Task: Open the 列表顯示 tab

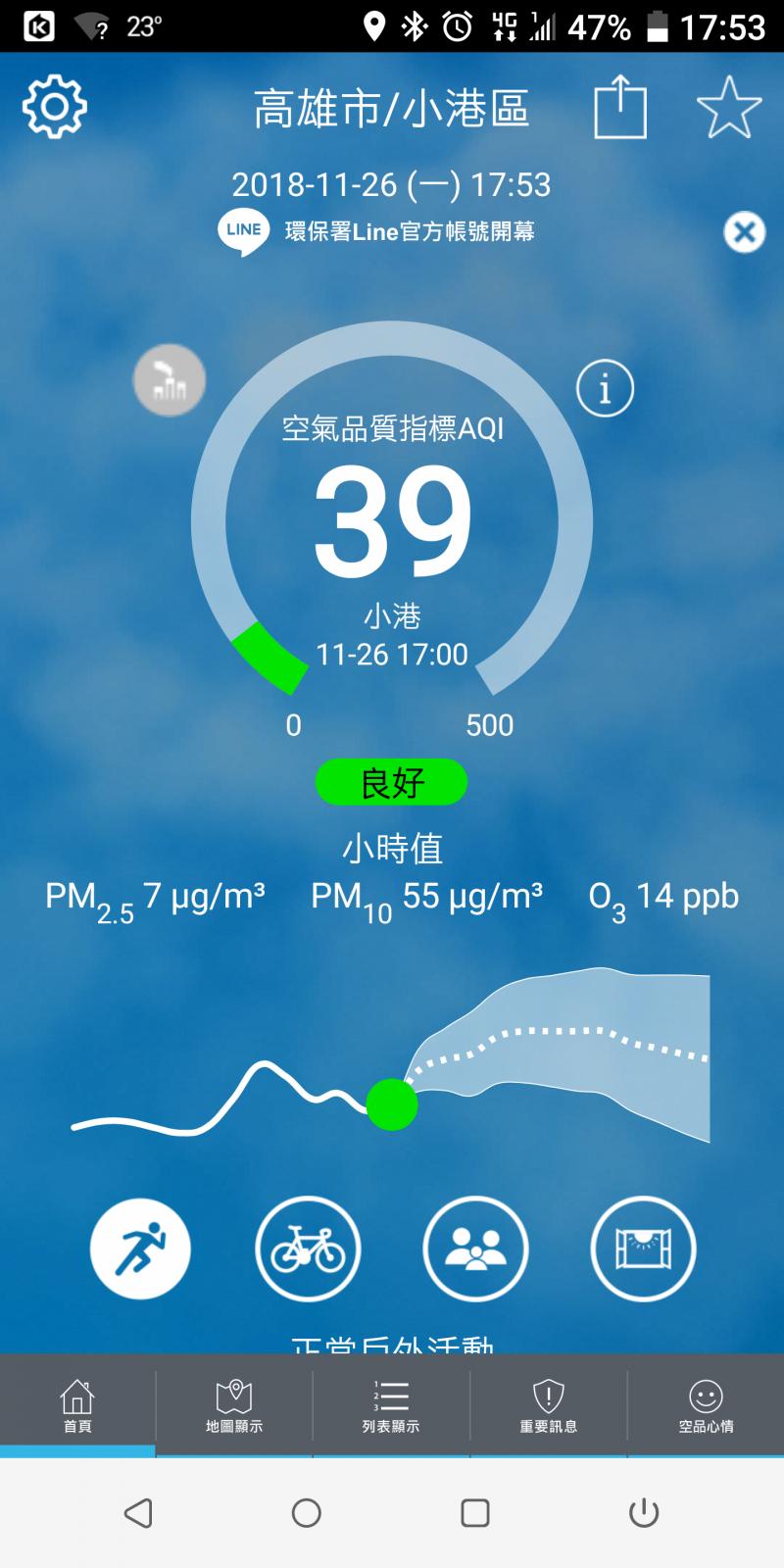Action: tap(391, 1406)
